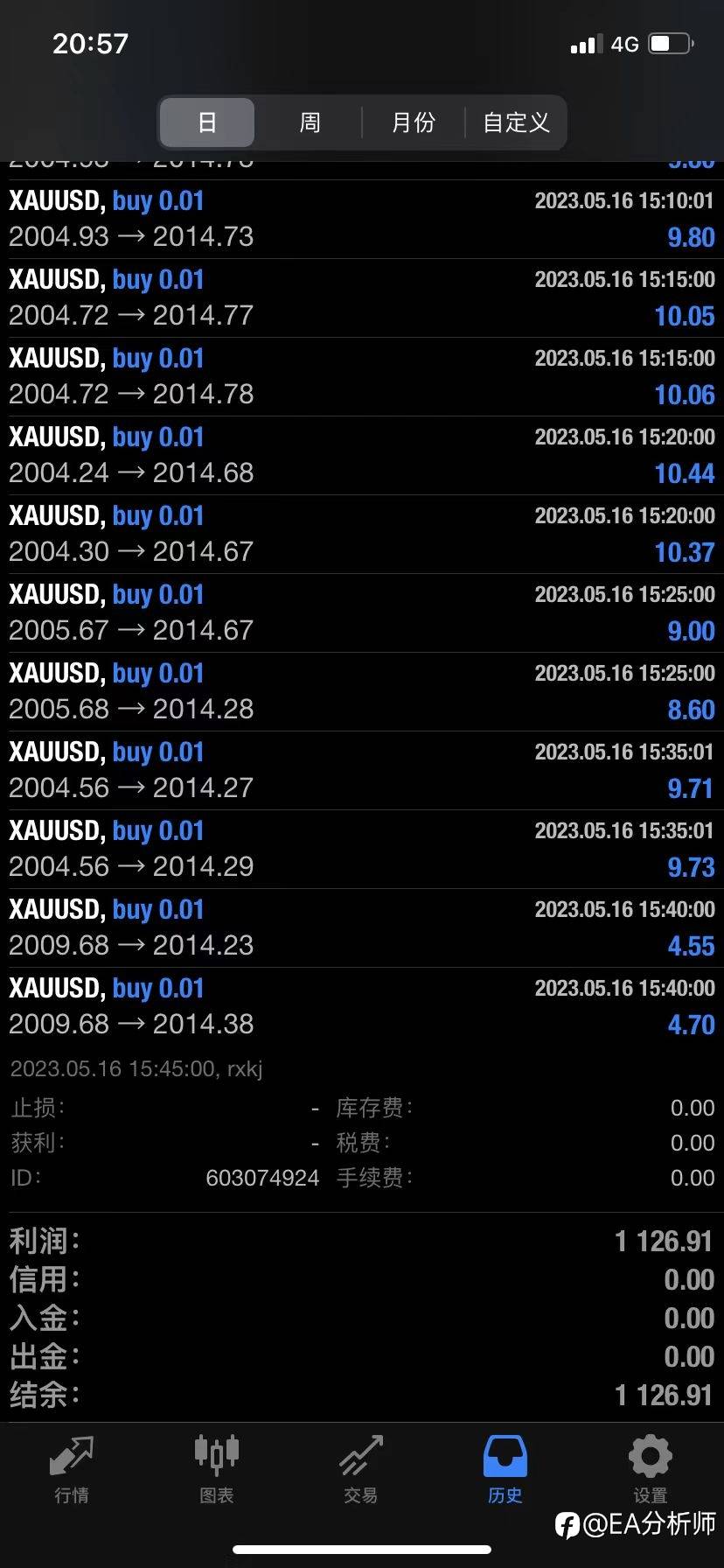The height and width of the screenshot is (1568, 724).
Task: Switch to the 周 (week) period
Action: [310, 122]
